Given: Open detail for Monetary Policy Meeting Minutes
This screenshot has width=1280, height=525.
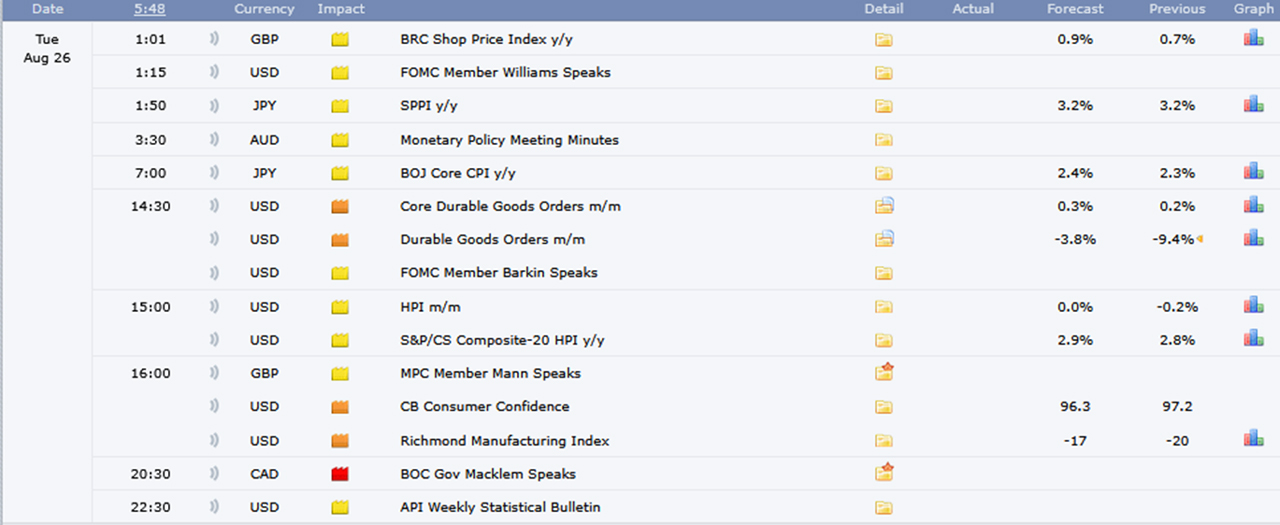Looking at the screenshot, I should coord(883,140).
